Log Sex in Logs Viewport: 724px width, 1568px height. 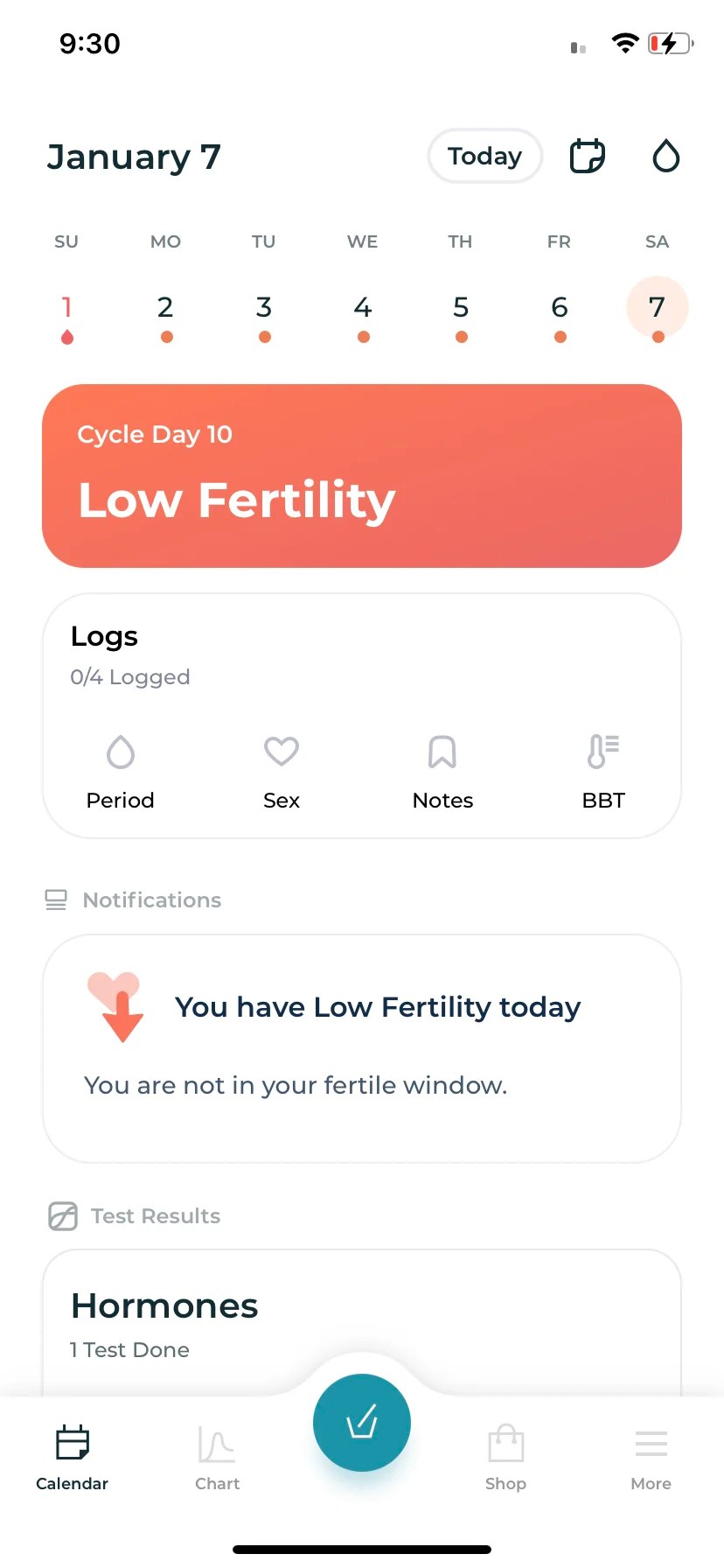click(282, 772)
